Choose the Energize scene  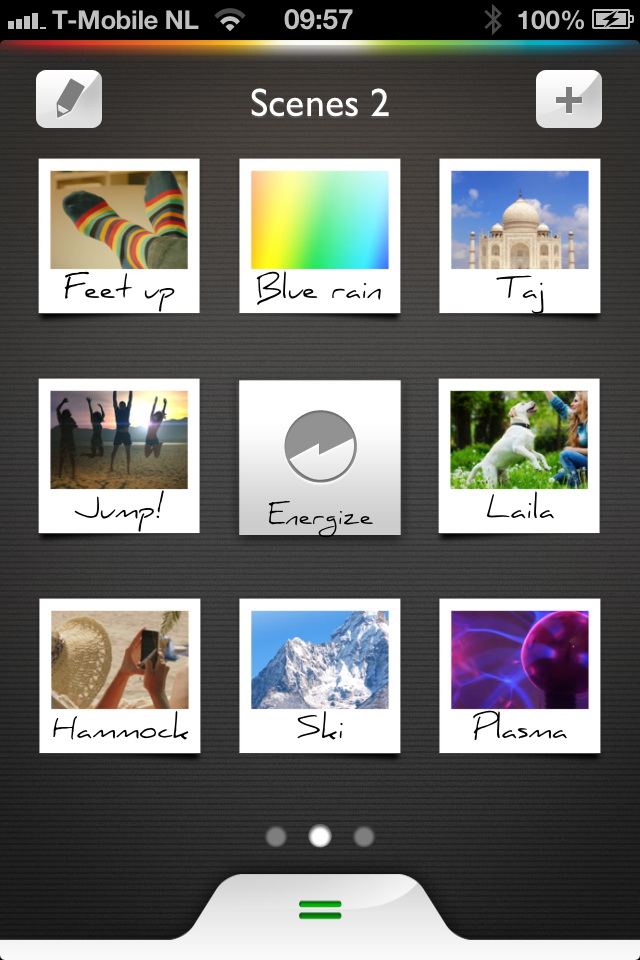(319, 456)
